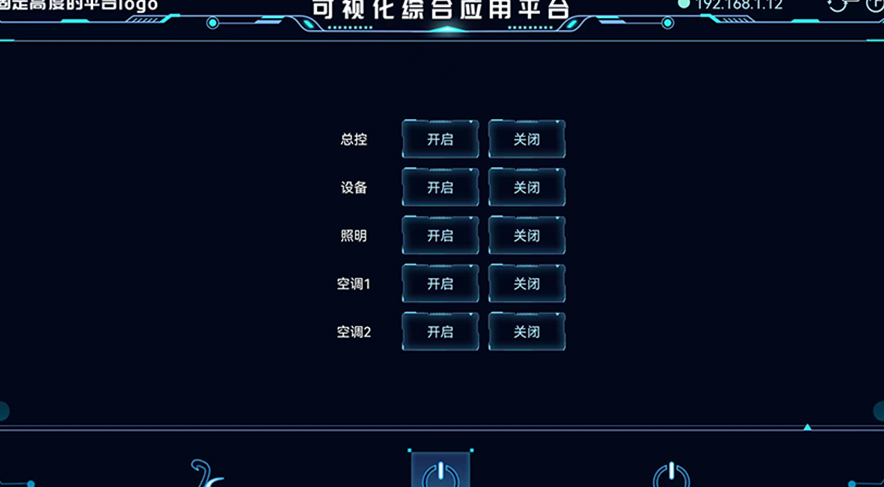Disable 空调2 with 关闭
This screenshot has width=884, height=487.
point(526,331)
